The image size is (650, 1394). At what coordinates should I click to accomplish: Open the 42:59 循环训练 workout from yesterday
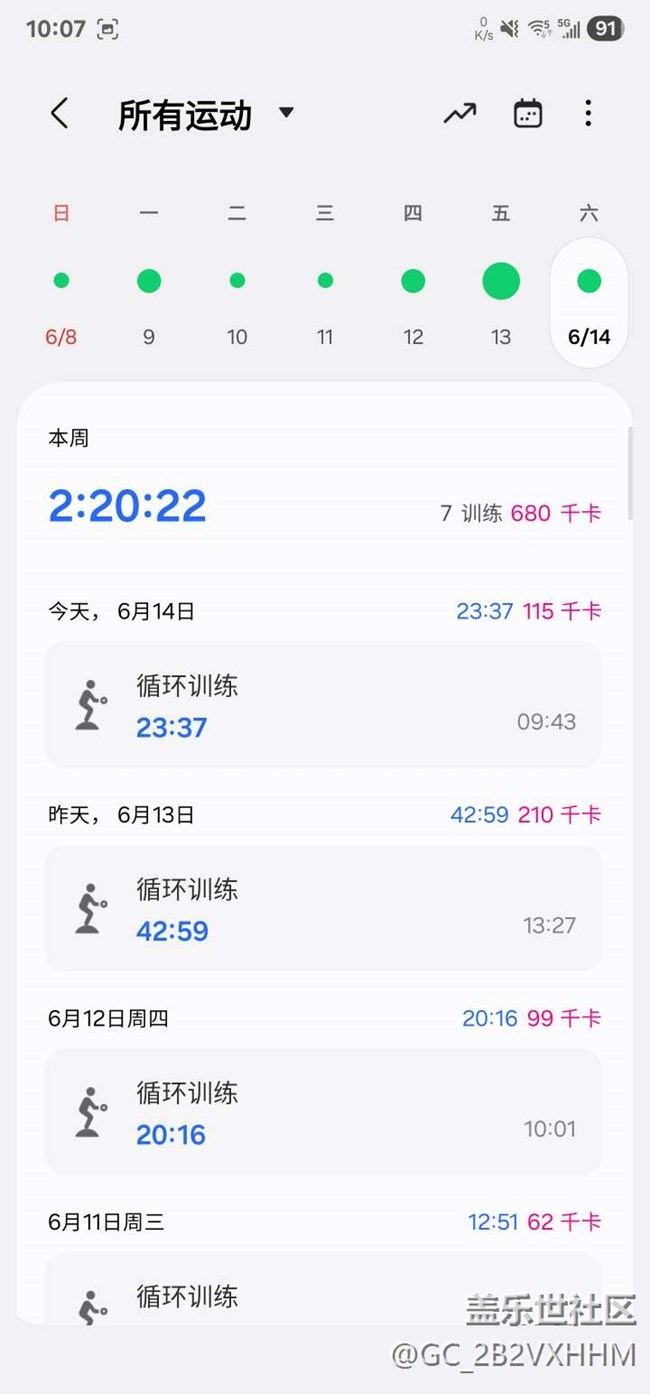pyautogui.click(x=323, y=908)
